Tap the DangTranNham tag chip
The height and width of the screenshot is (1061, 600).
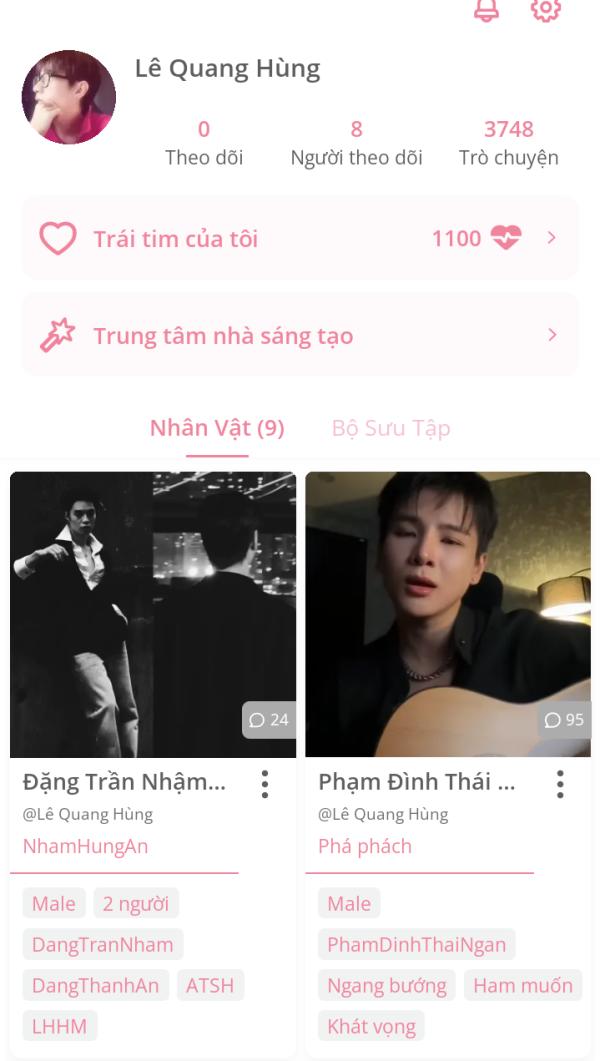(102, 945)
